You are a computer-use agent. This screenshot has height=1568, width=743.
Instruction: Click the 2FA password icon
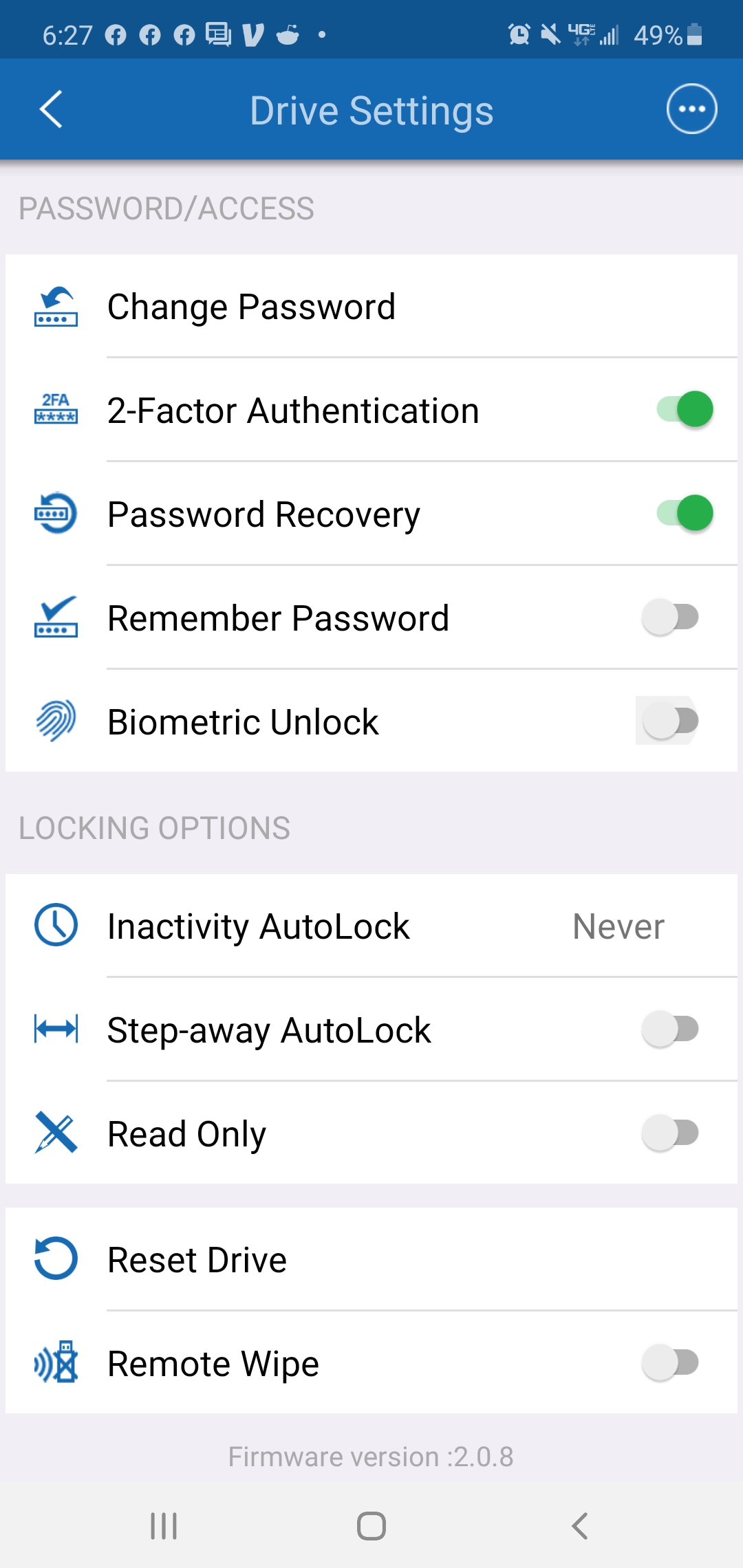pos(55,410)
